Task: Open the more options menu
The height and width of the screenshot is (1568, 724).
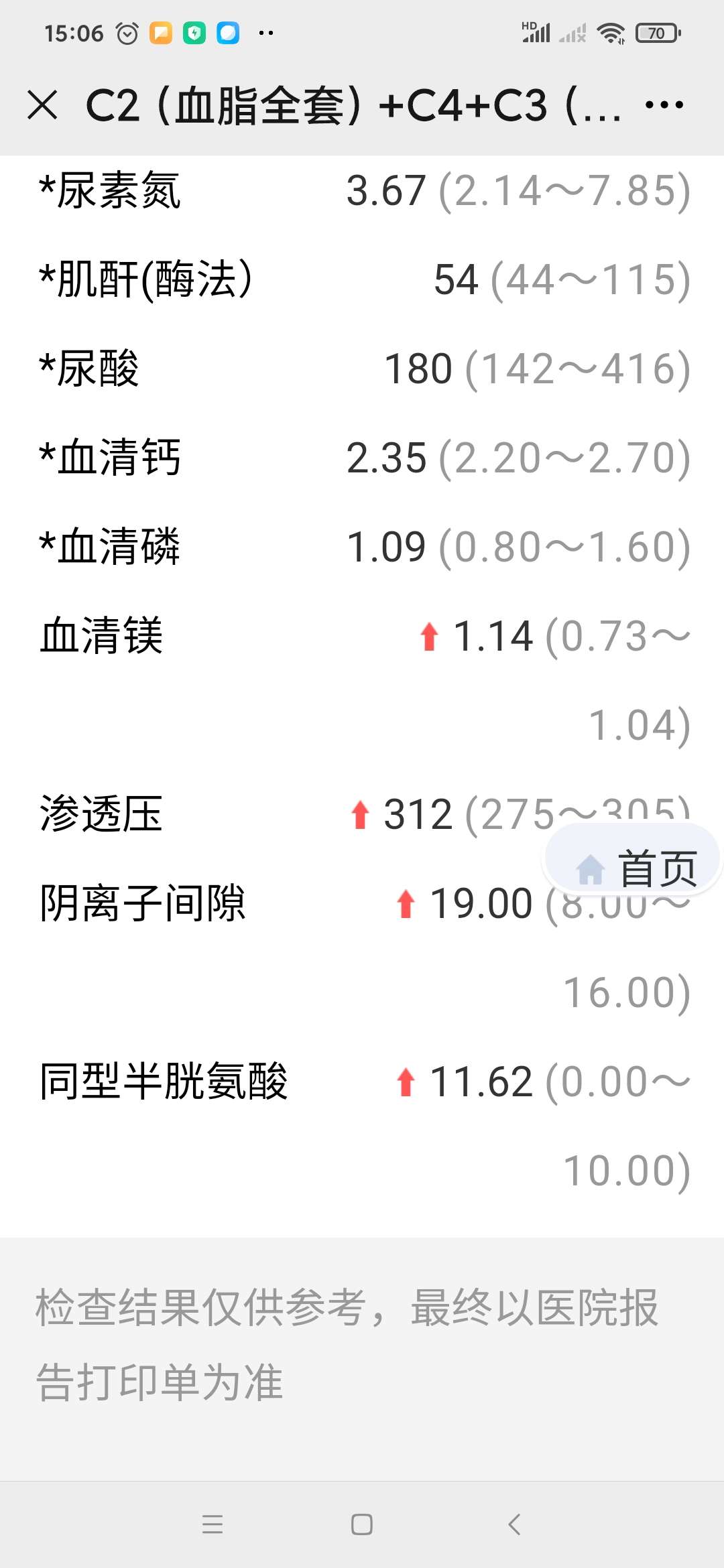Action: pyautogui.click(x=663, y=105)
